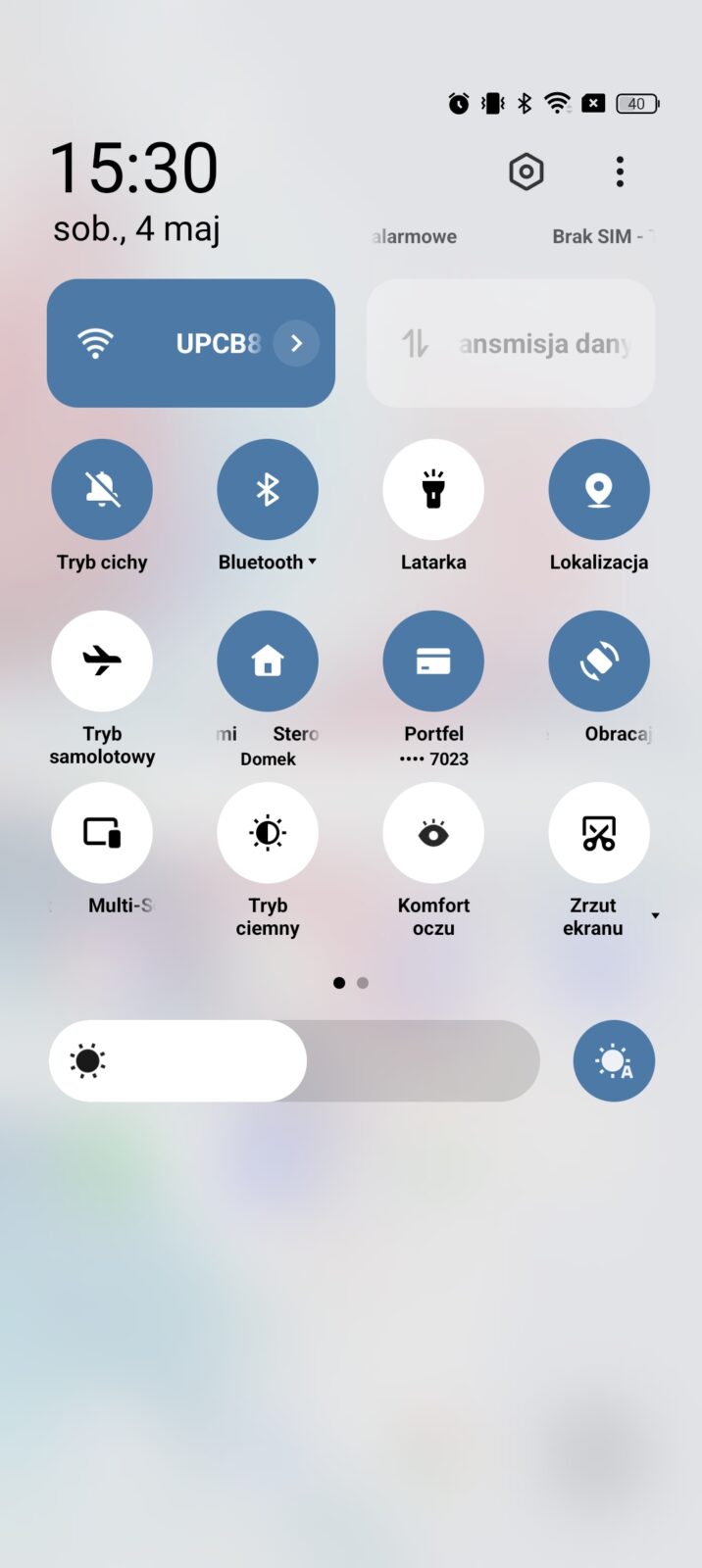This screenshot has height=1568, width=702.
Task: Toggle automatic brightness button
Action: pyautogui.click(x=614, y=1060)
